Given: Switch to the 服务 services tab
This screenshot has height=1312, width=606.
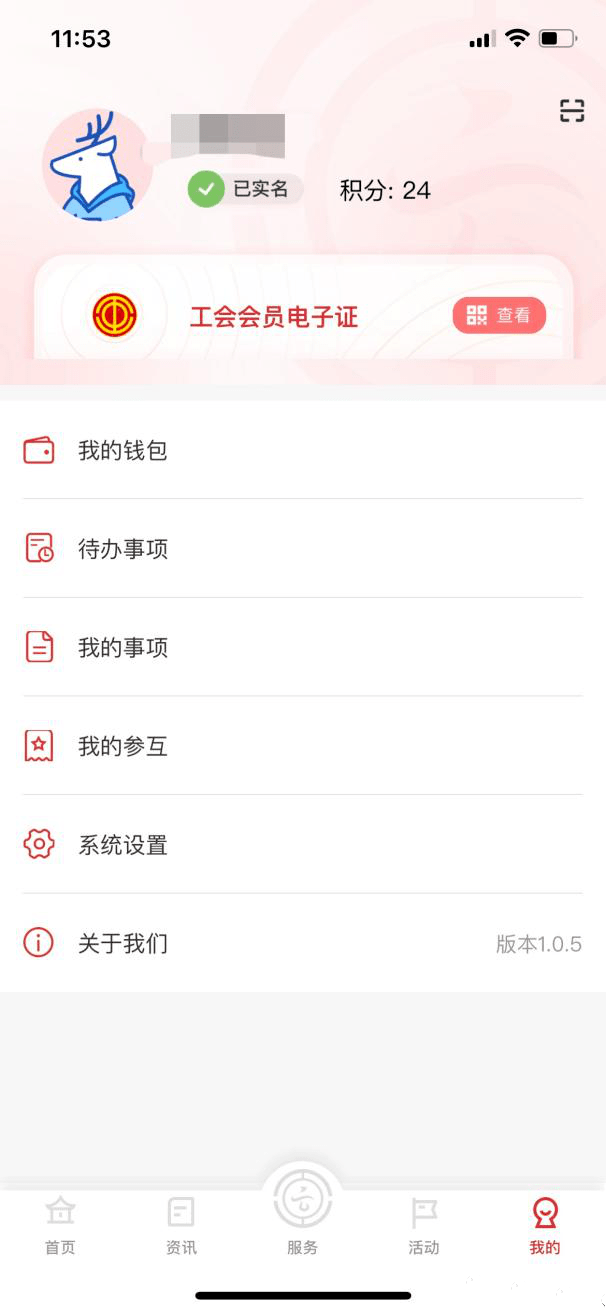Looking at the screenshot, I should pyautogui.click(x=302, y=1212).
